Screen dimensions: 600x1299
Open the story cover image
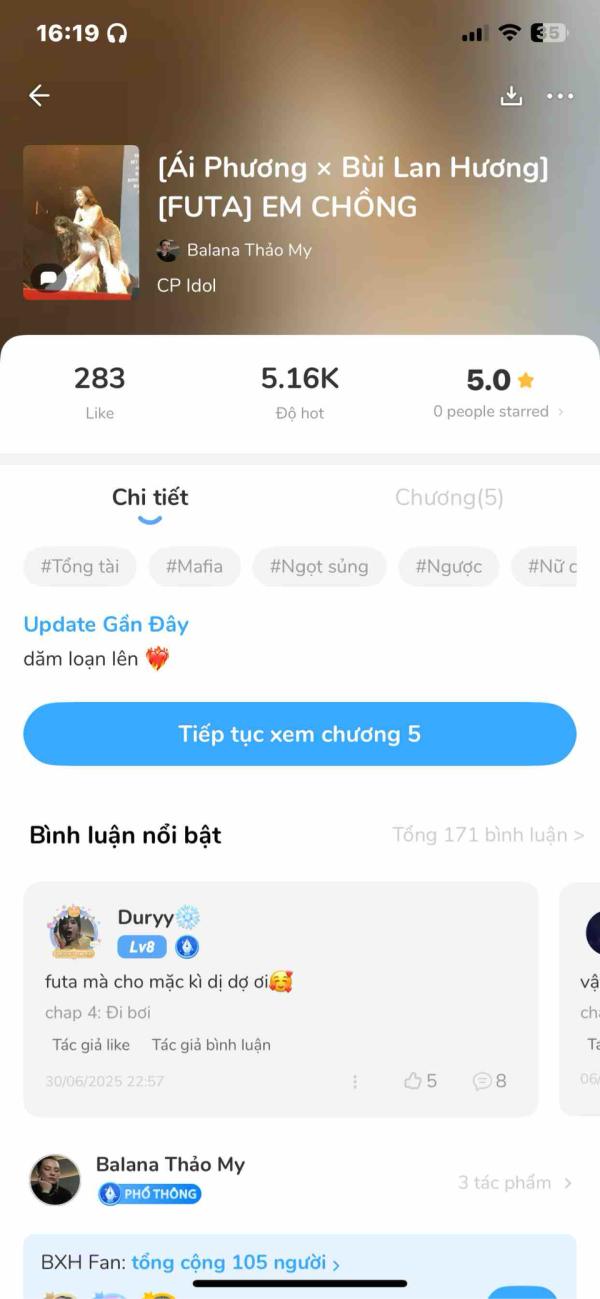(x=81, y=222)
